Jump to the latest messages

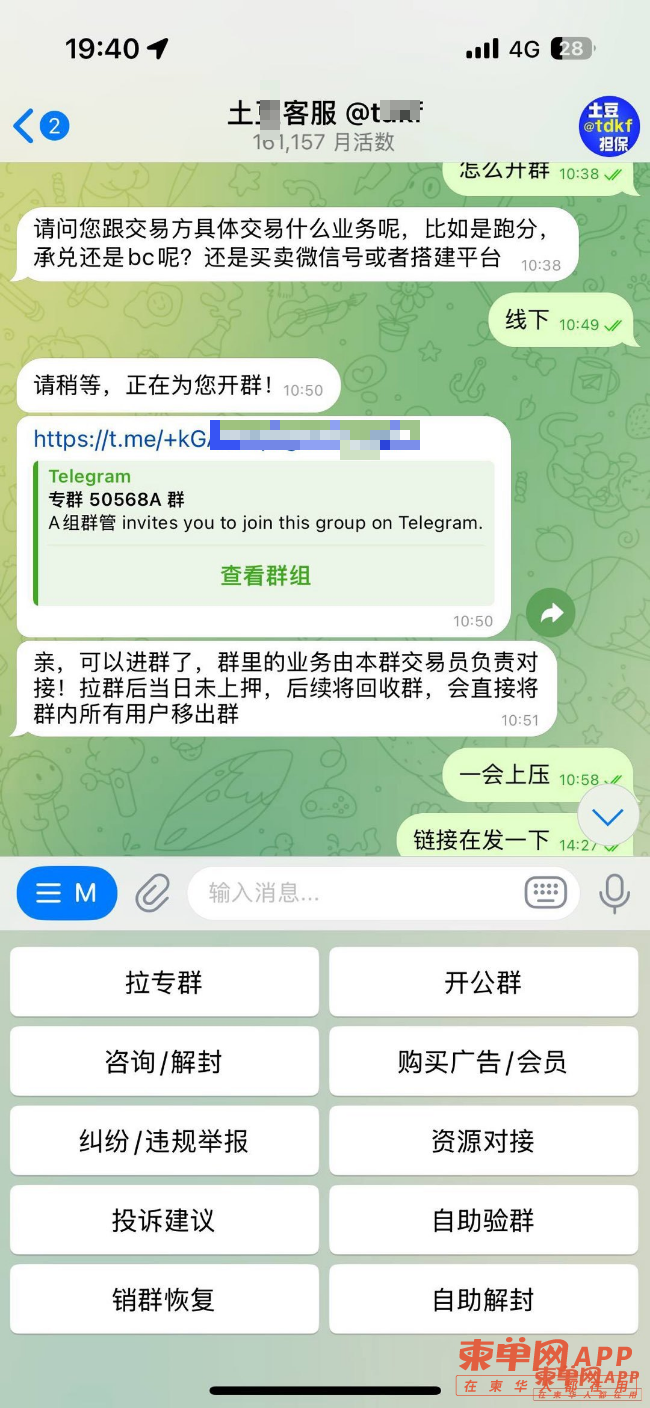click(607, 817)
